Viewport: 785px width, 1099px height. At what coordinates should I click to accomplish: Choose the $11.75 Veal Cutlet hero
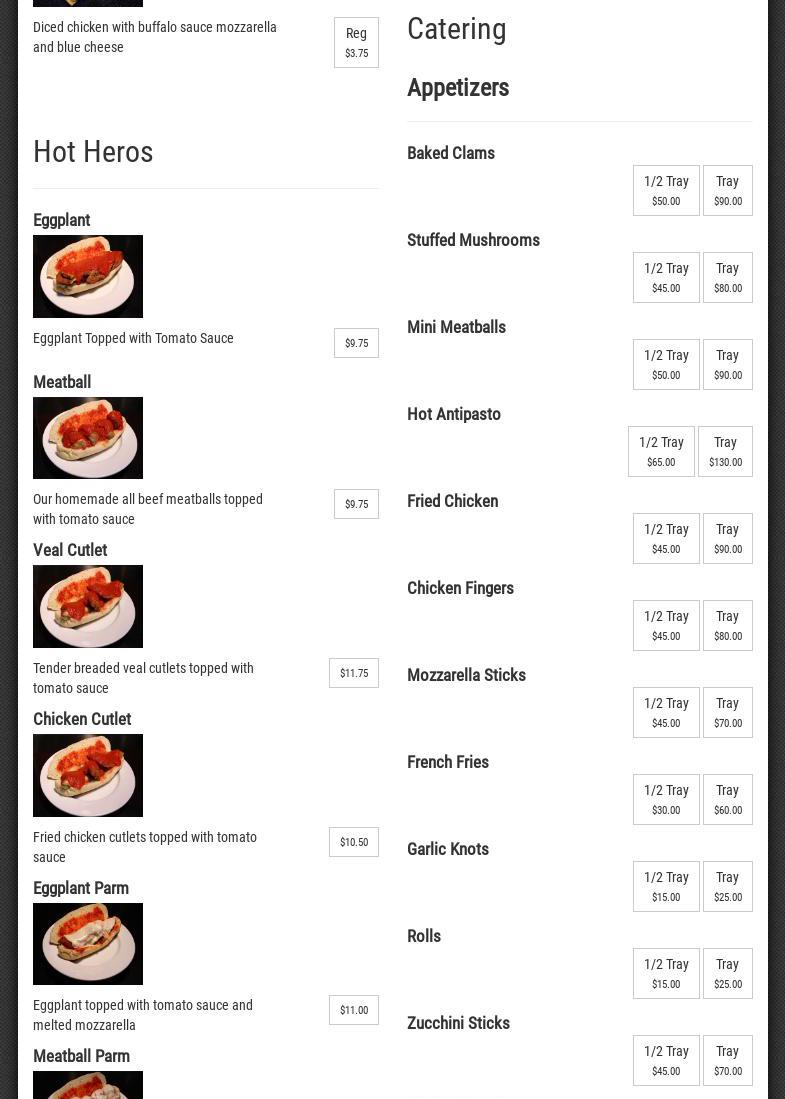353,673
